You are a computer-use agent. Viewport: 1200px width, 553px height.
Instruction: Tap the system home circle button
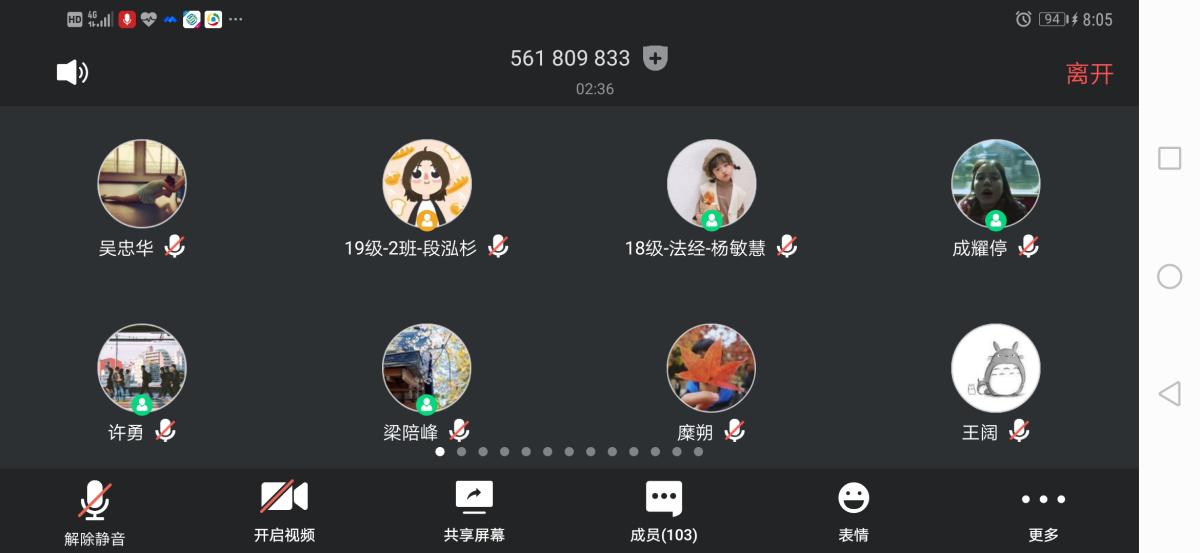click(x=1169, y=277)
